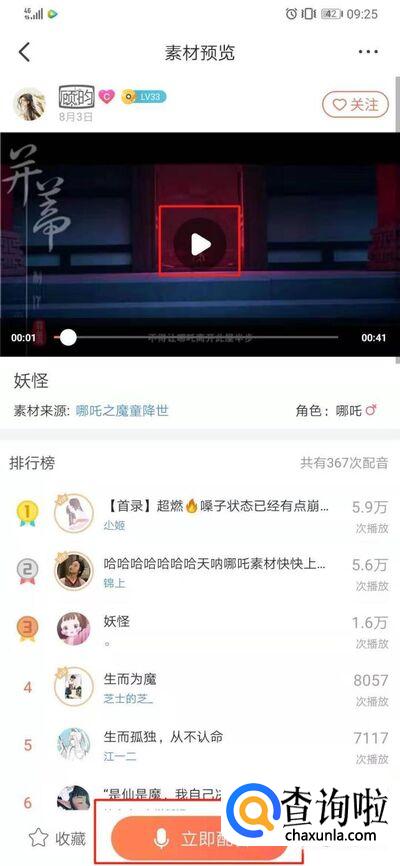
Task: Open the three-dot overflow menu
Action: coord(368,52)
